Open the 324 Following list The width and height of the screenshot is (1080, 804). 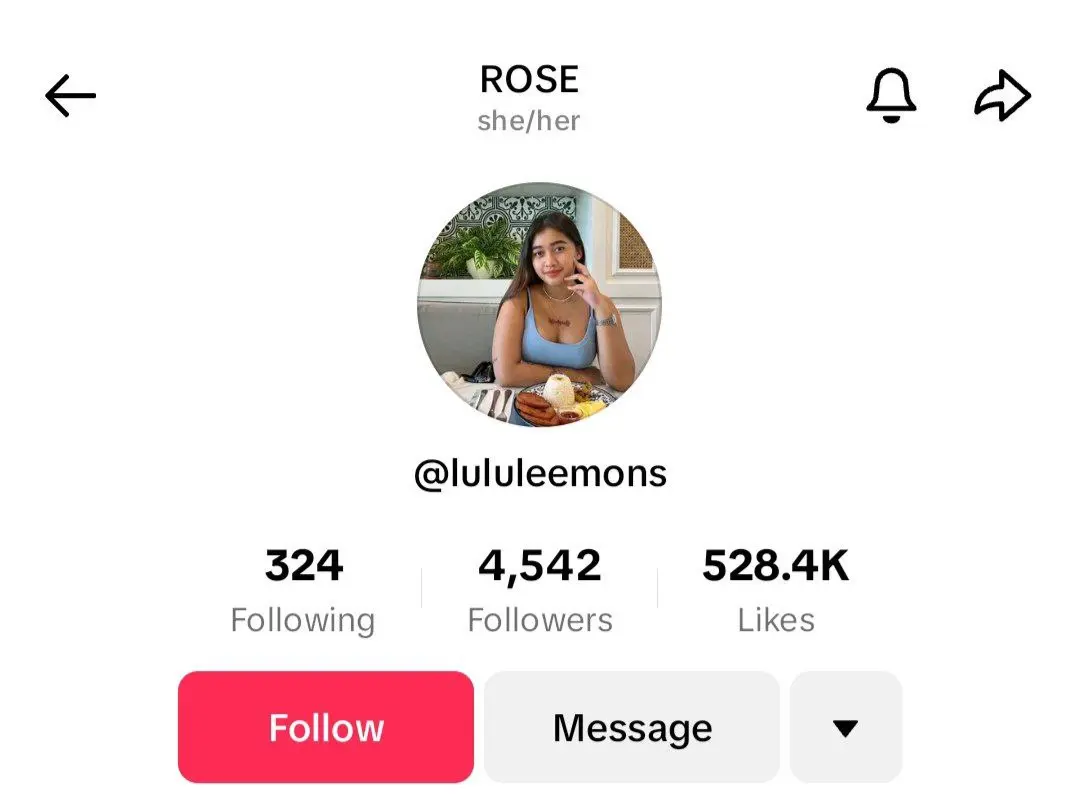coord(303,591)
